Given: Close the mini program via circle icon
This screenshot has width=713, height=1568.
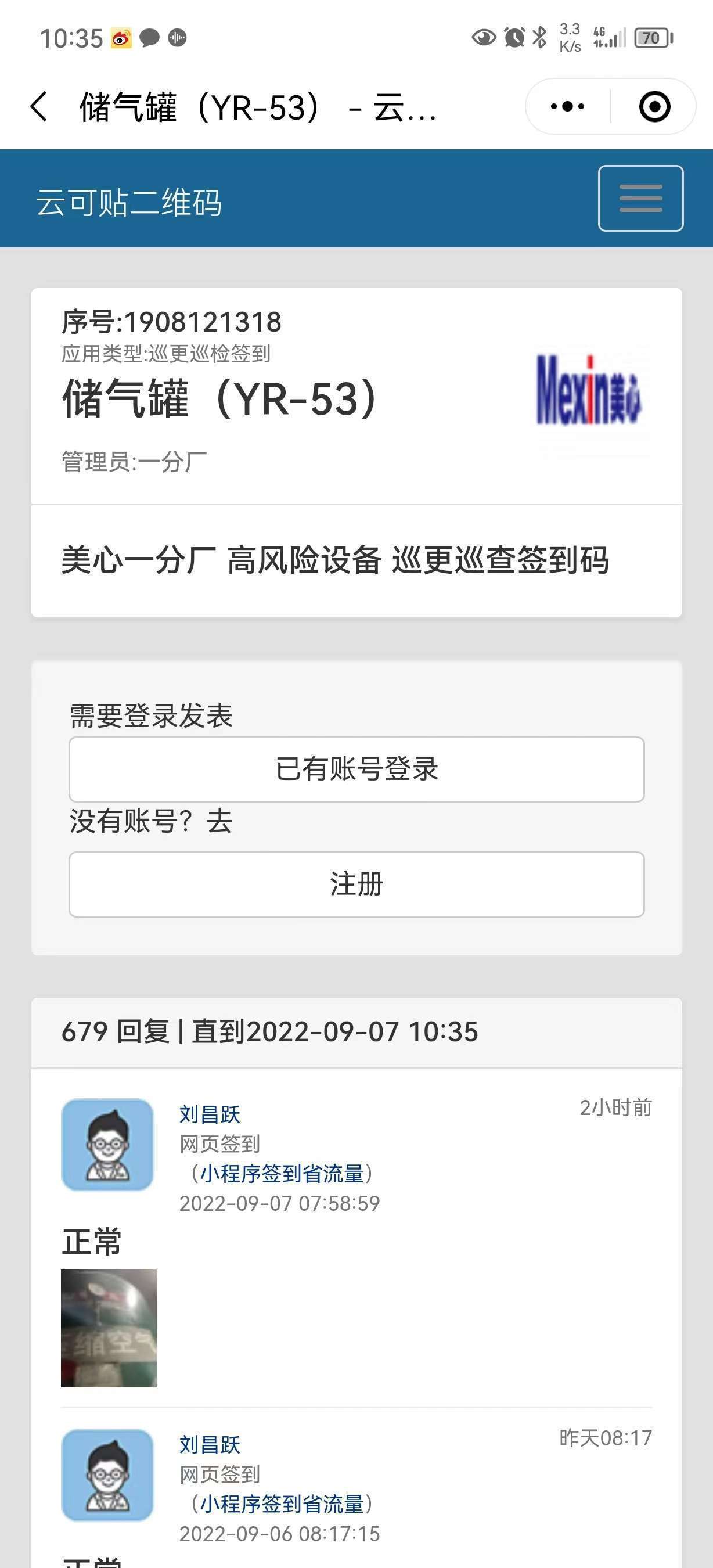Looking at the screenshot, I should point(654,106).
